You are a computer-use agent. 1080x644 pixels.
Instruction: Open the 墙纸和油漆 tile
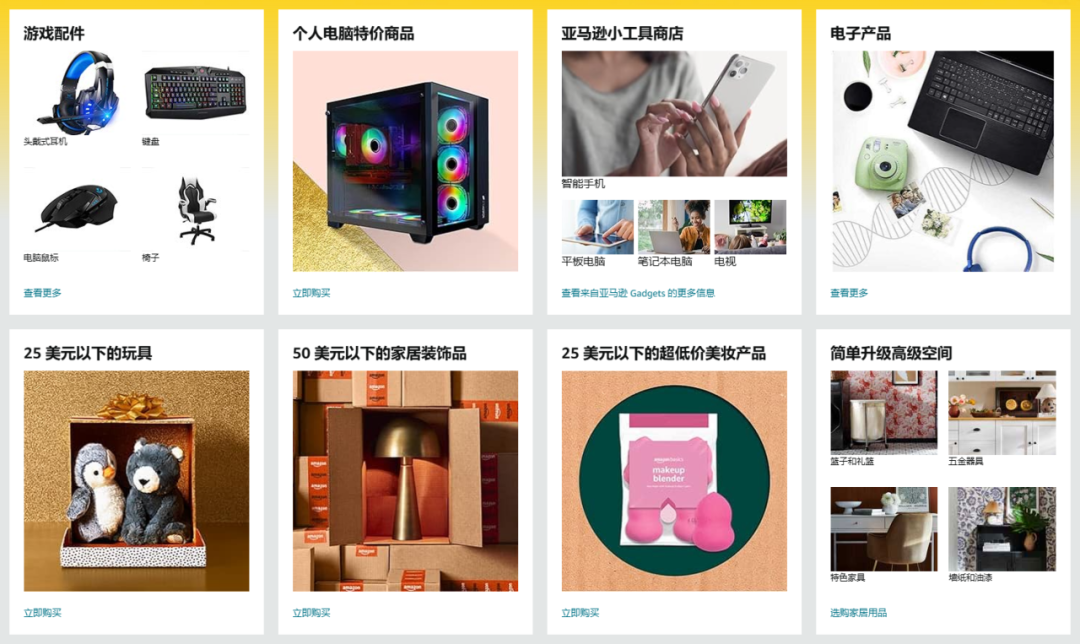pyautogui.click(x=1001, y=528)
